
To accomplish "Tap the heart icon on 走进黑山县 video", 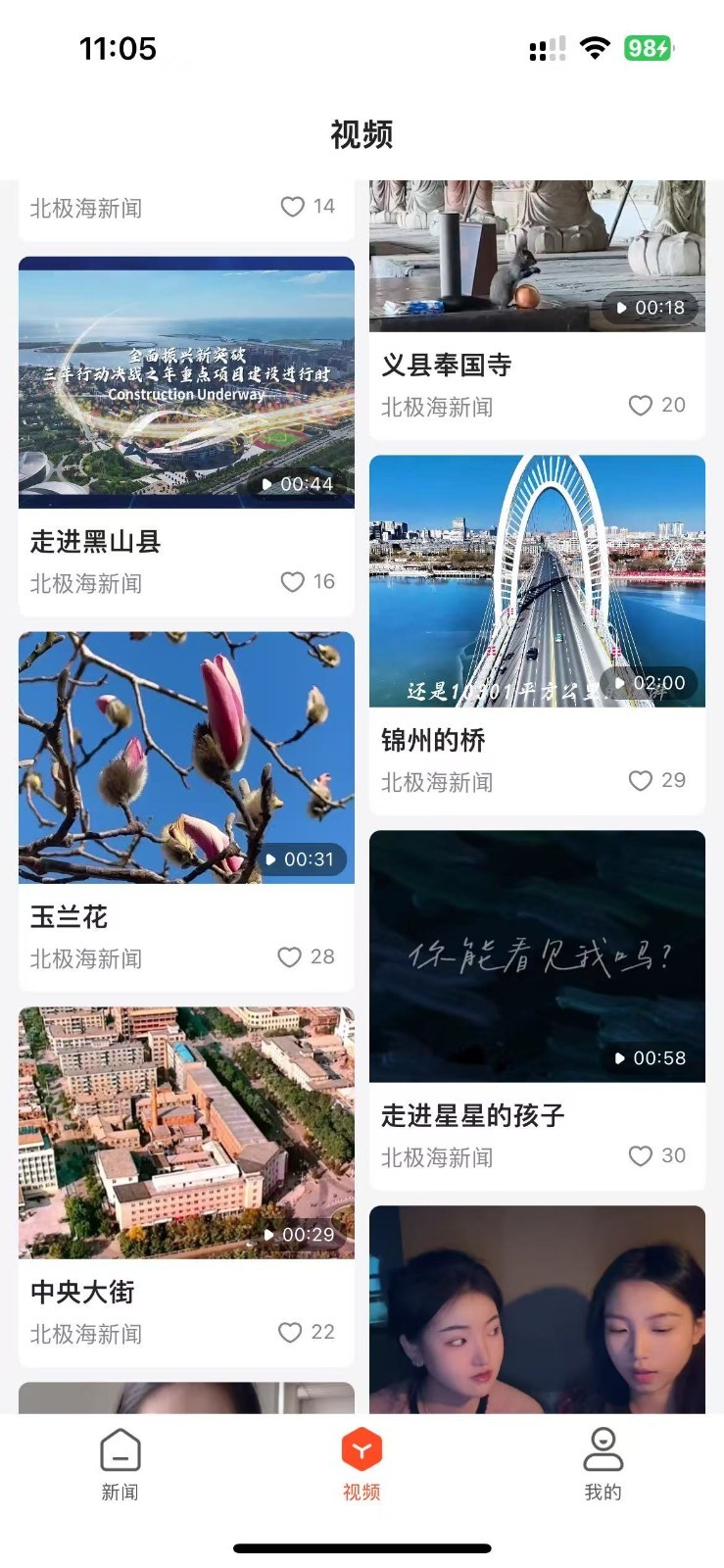I will (x=290, y=582).
